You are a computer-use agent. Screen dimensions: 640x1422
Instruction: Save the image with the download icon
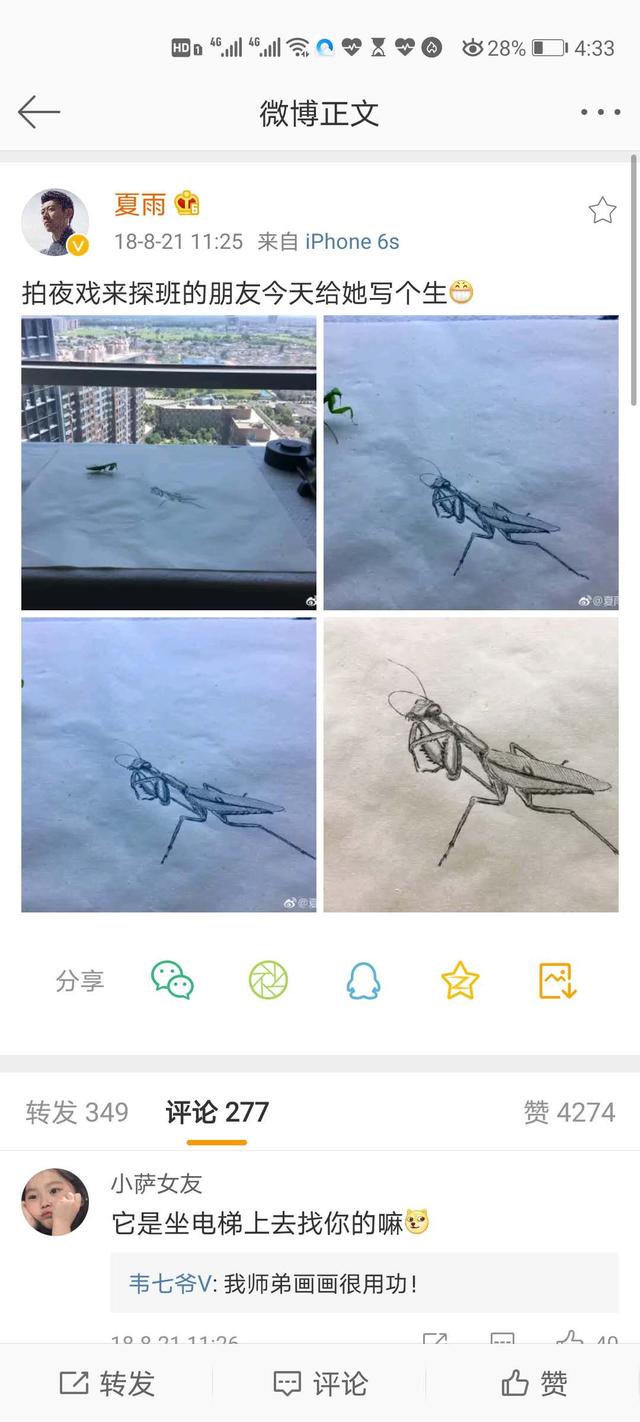pos(557,981)
